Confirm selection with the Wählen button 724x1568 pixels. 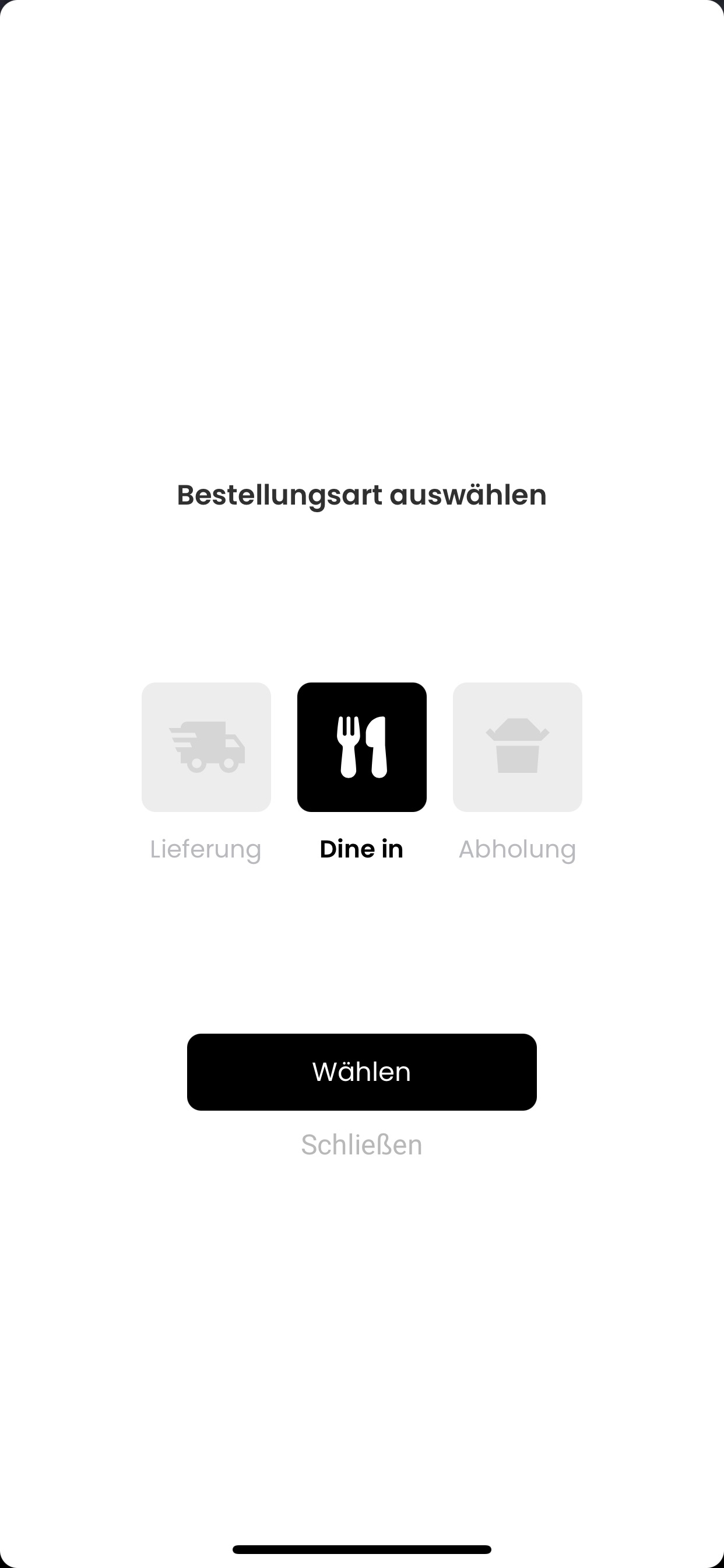[362, 1072]
